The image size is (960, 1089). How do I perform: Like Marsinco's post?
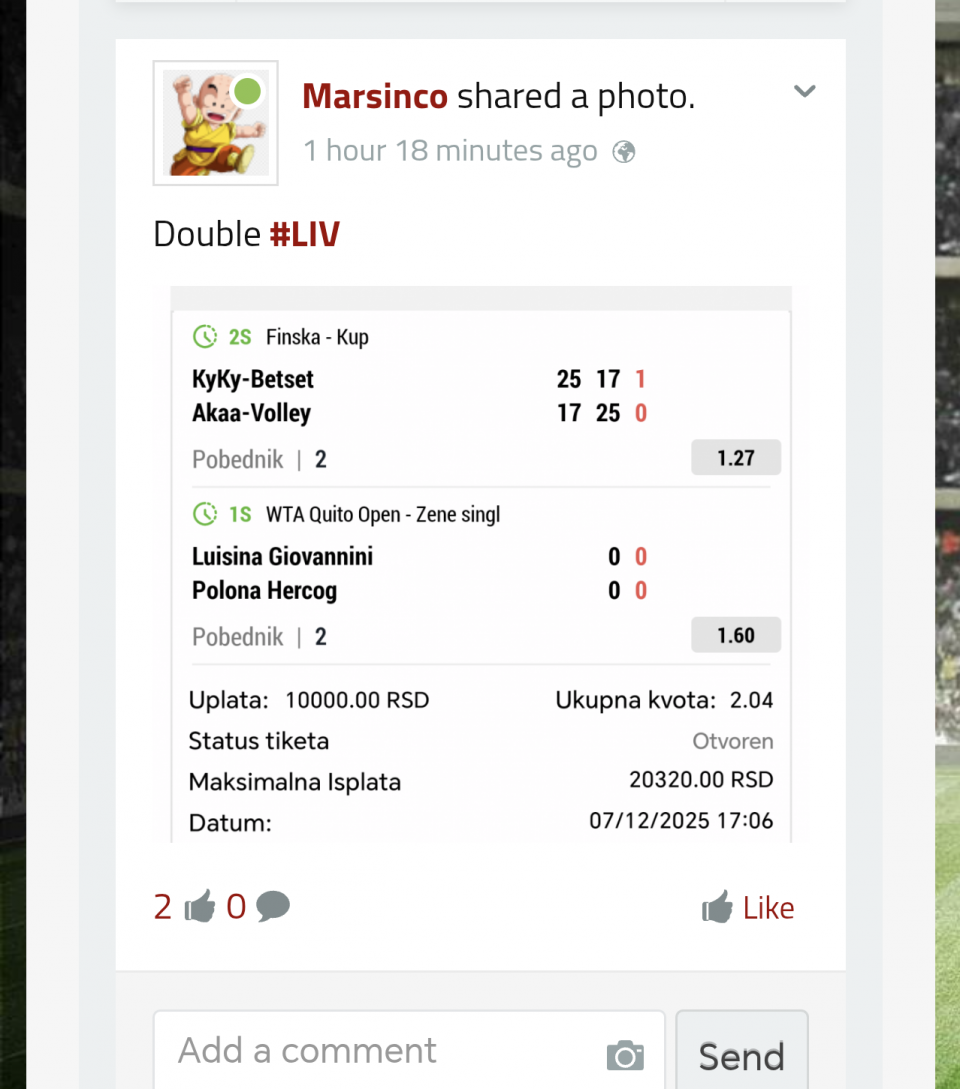coord(748,908)
